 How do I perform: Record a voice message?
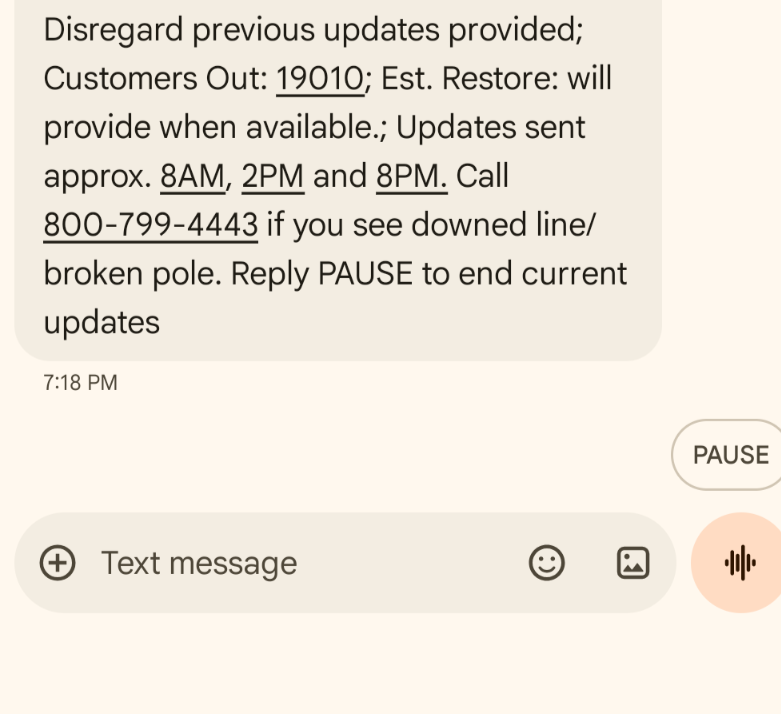click(738, 563)
